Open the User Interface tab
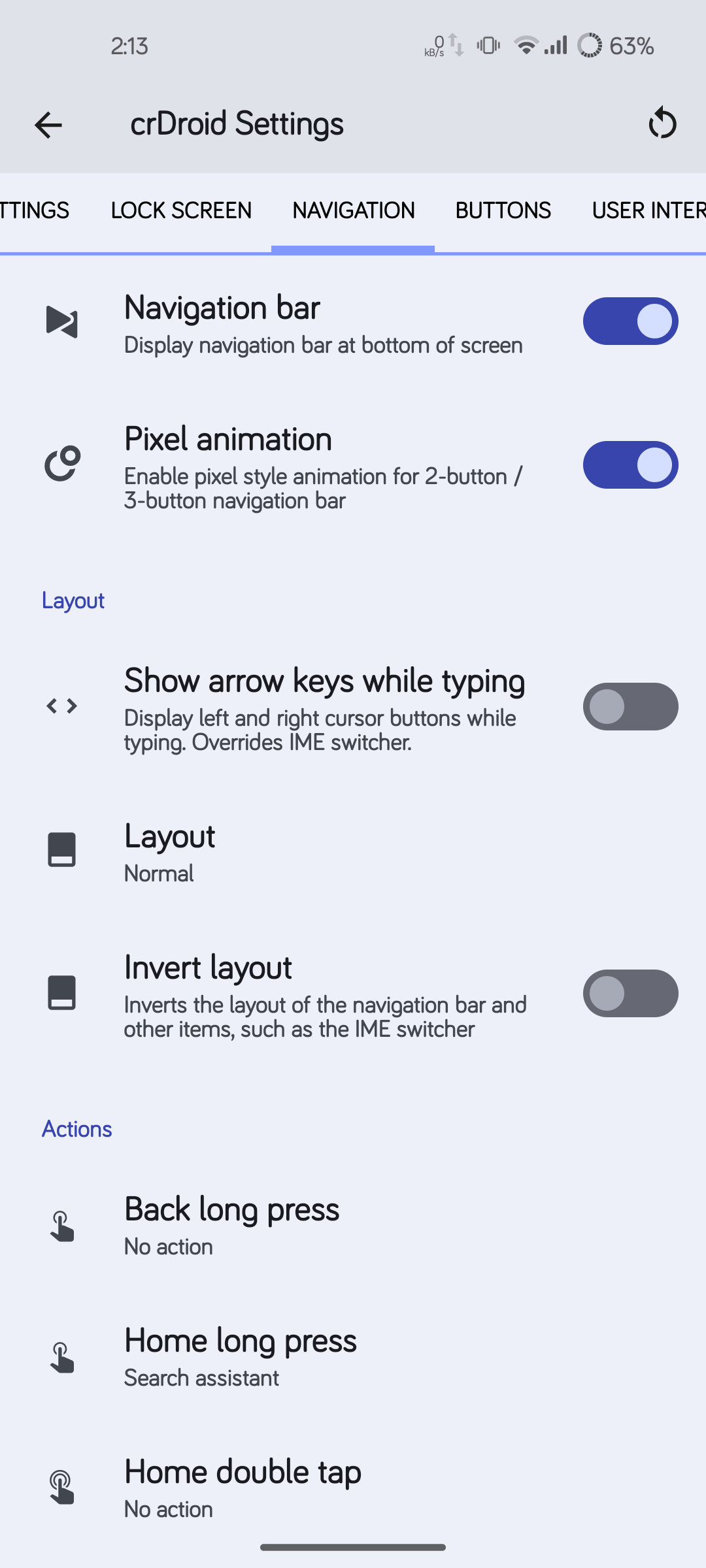 click(x=648, y=210)
